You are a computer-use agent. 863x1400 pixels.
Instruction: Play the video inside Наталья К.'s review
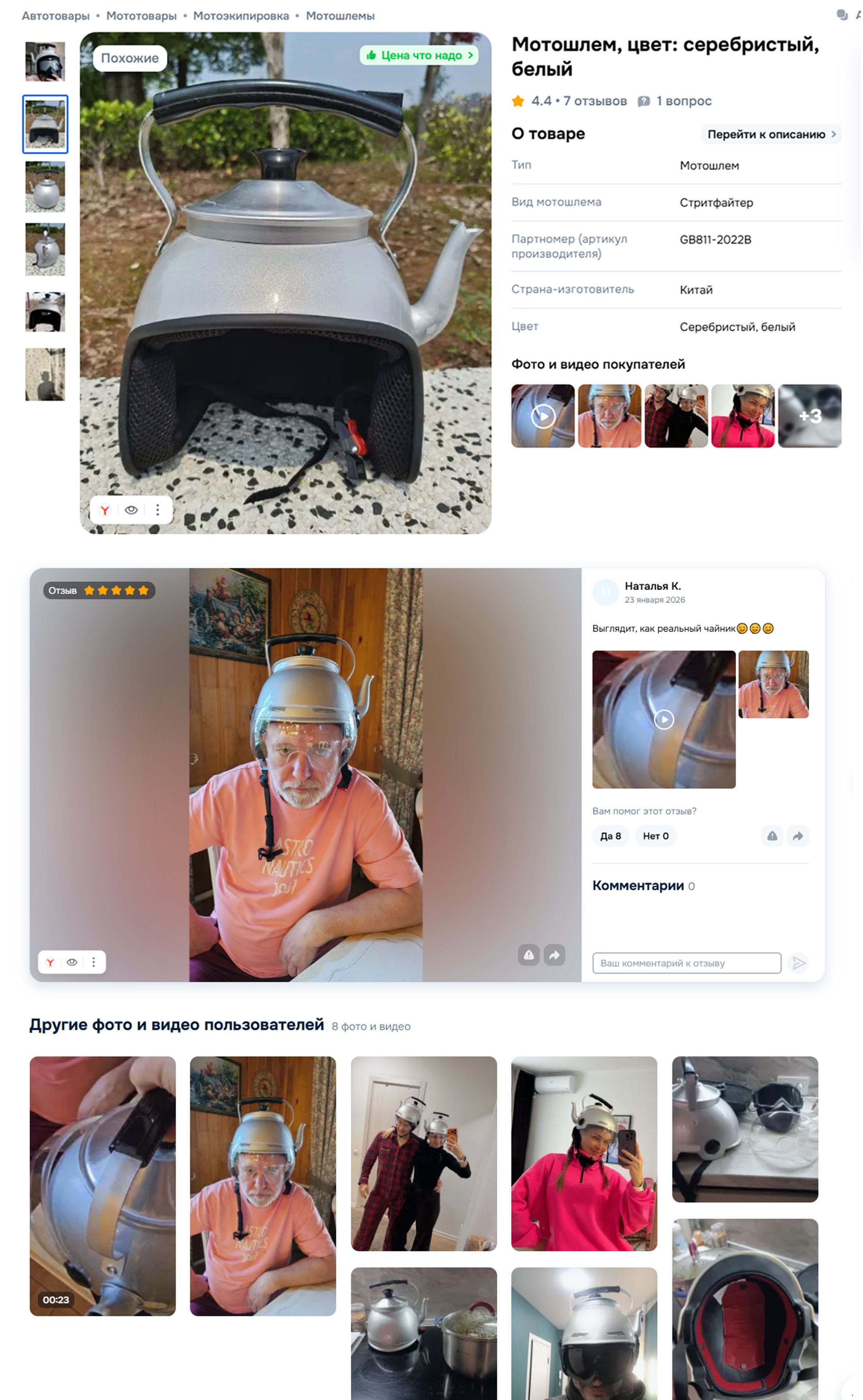coord(663,719)
